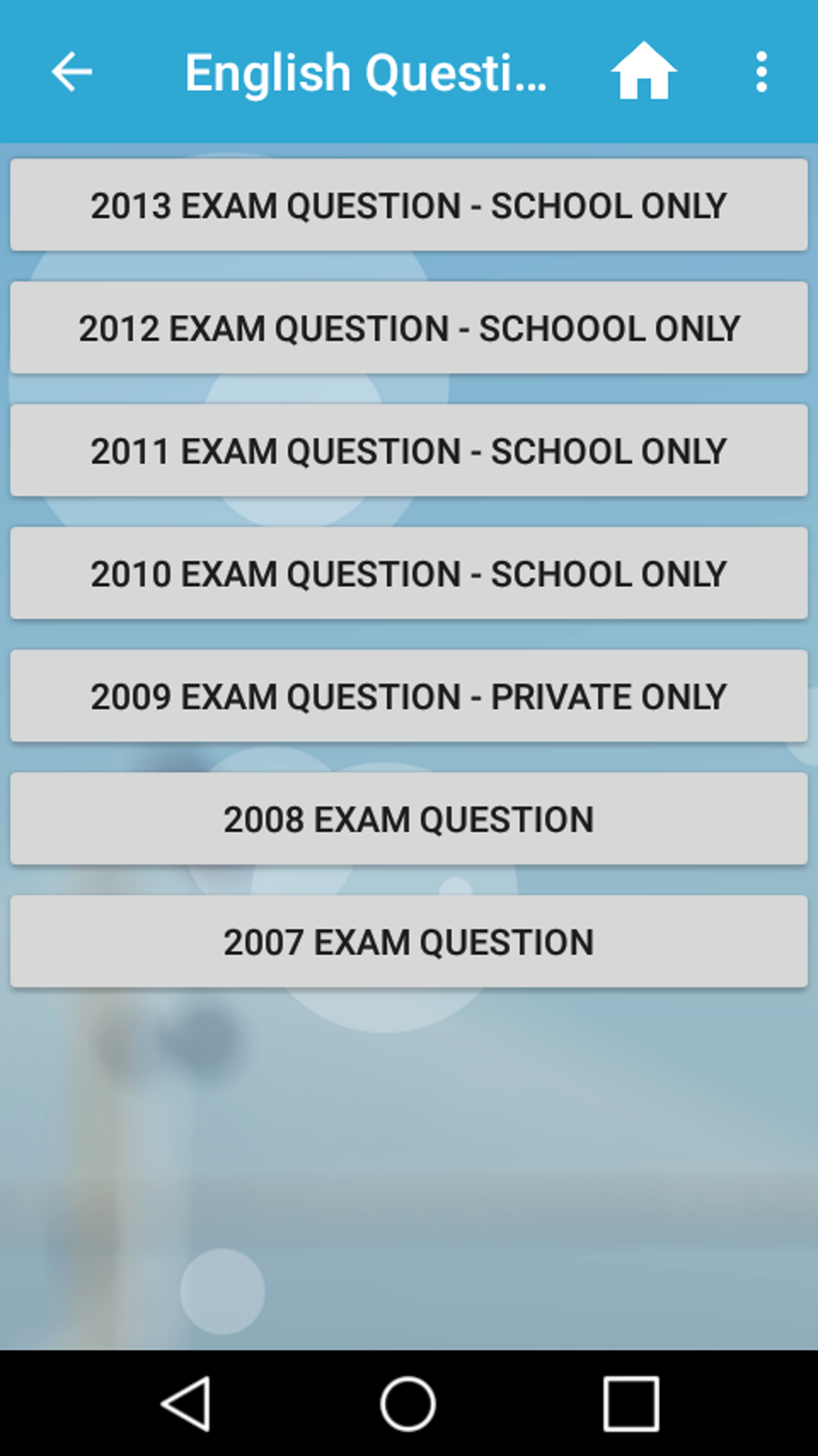Go back using the app bar arrow
This screenshot has height=1456, width=818.
pos(71,72)
